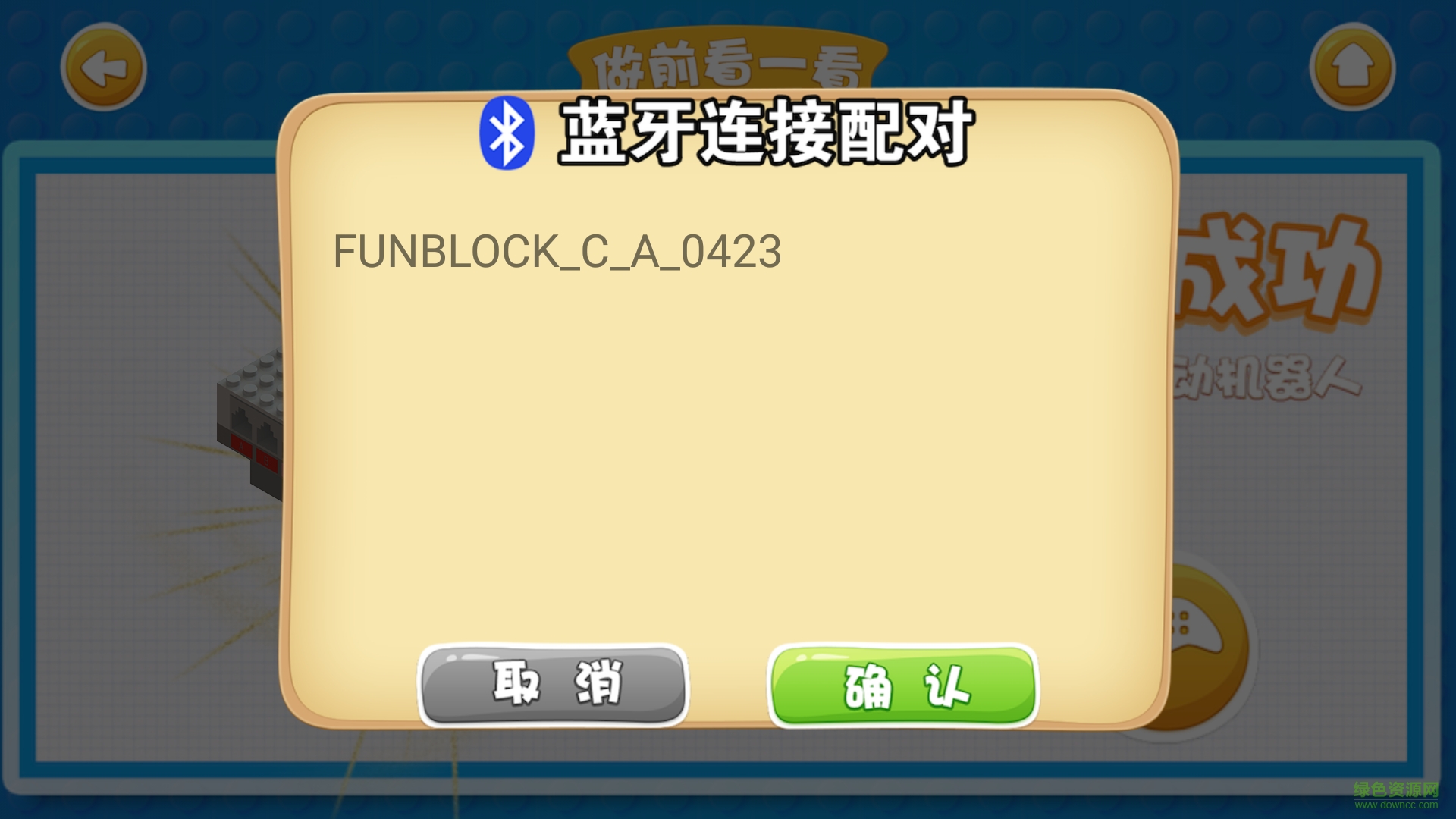Image resolution: width=1456 pixels, height=819 pixels.
Task: Tap the 取消 cancel button
Action: 554,685
